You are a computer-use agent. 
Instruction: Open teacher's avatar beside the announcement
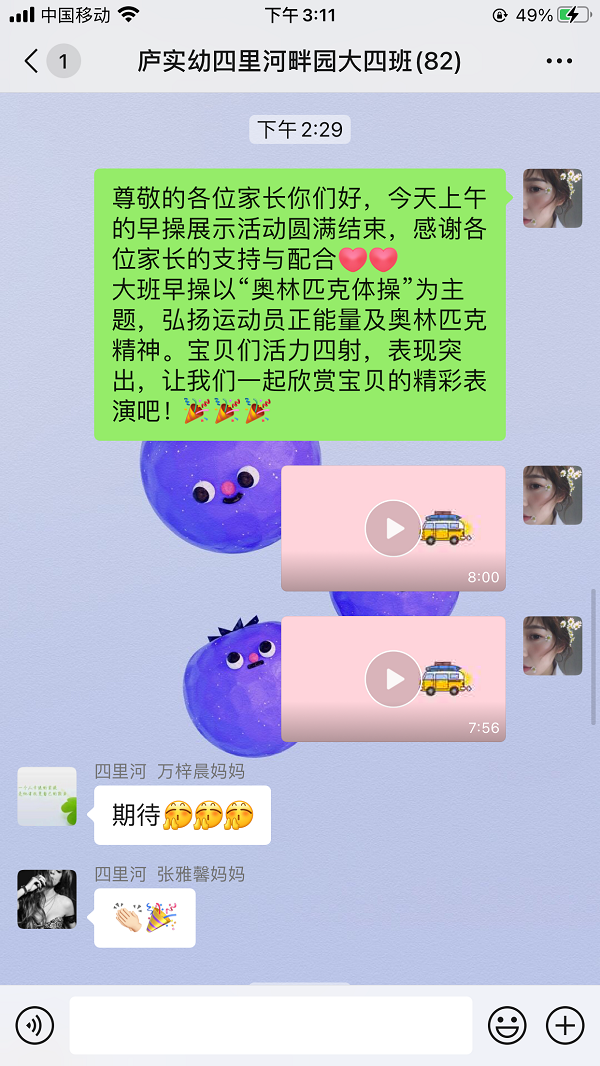click(553, 198)
